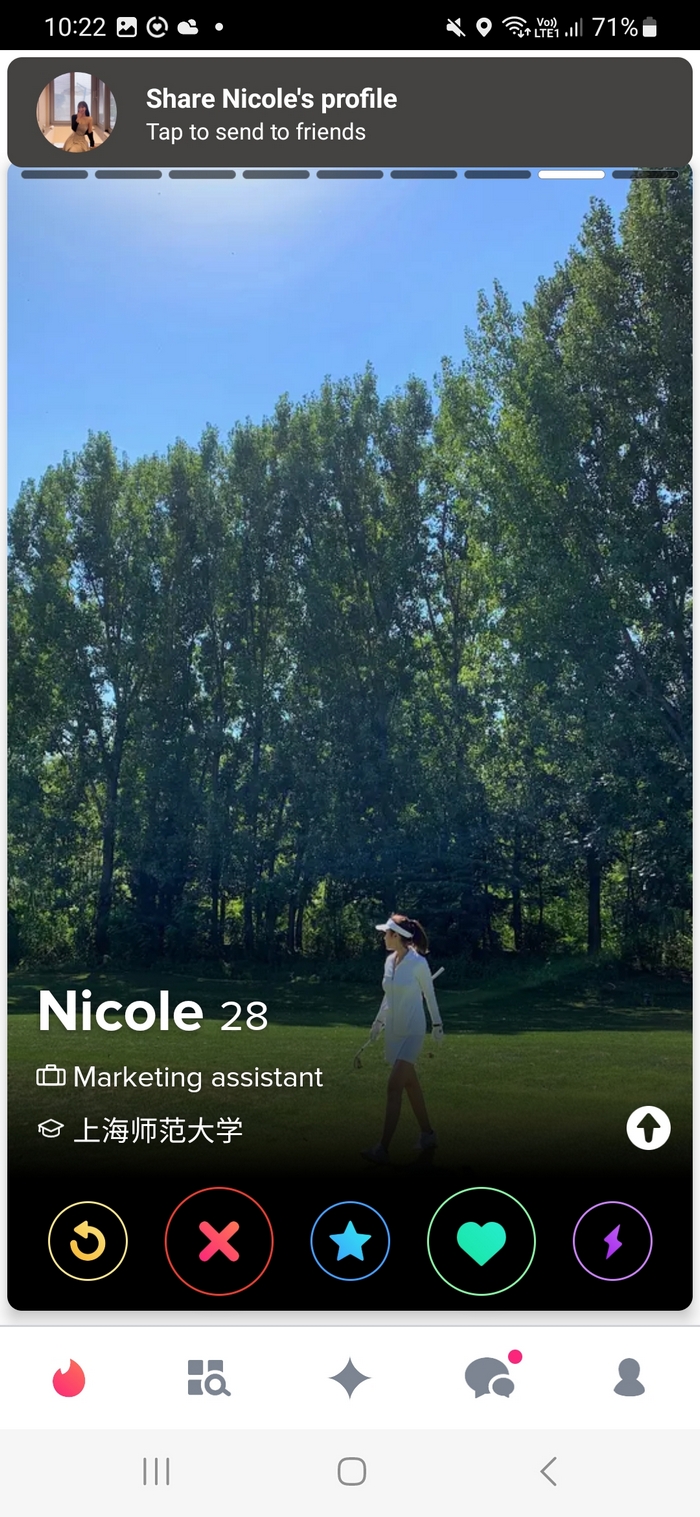The image size is (700, 1517).
Task: Open the messages tab
Action: (490, 1378)
